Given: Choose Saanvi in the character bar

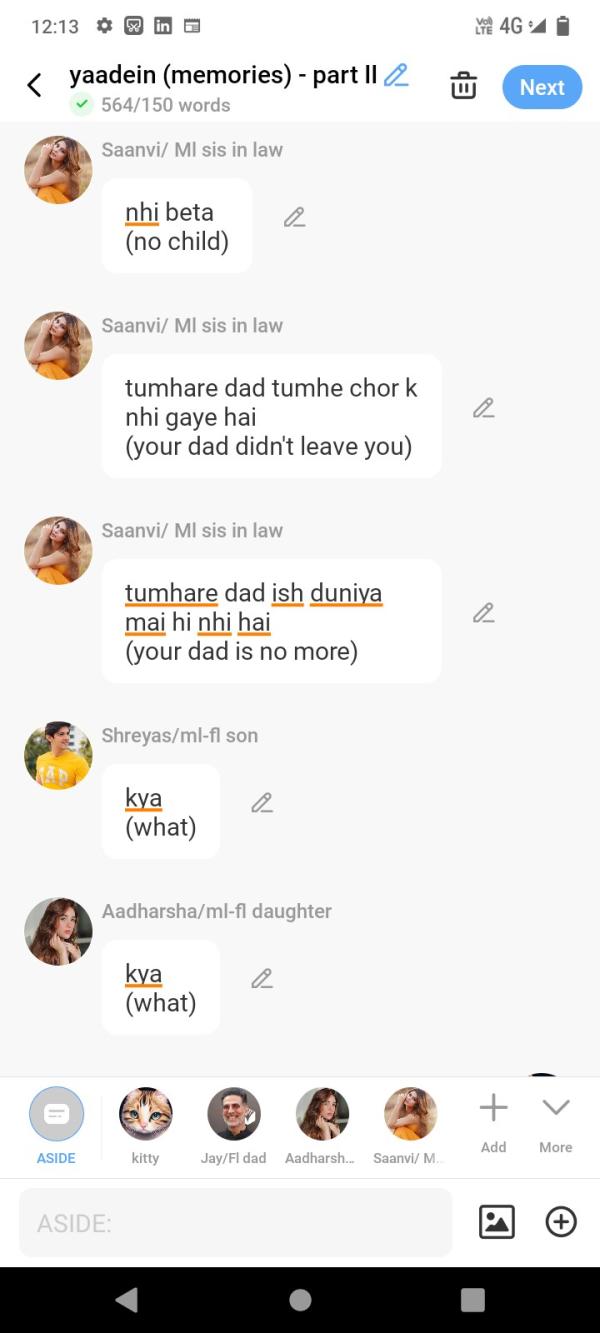Looking at the screenshot, I should (410, 1124).
